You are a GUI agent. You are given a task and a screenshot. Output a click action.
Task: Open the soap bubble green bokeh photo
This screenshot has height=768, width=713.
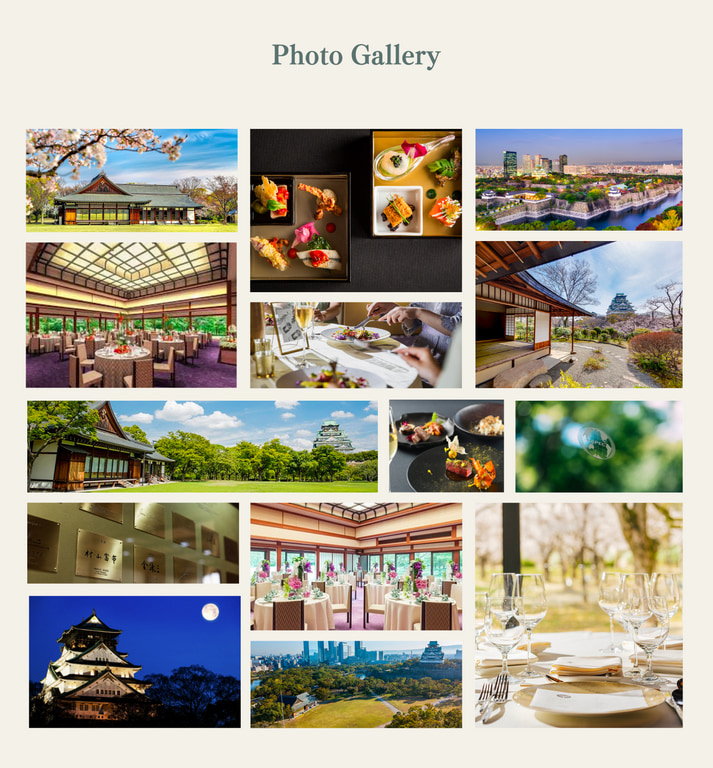(598, 446)
